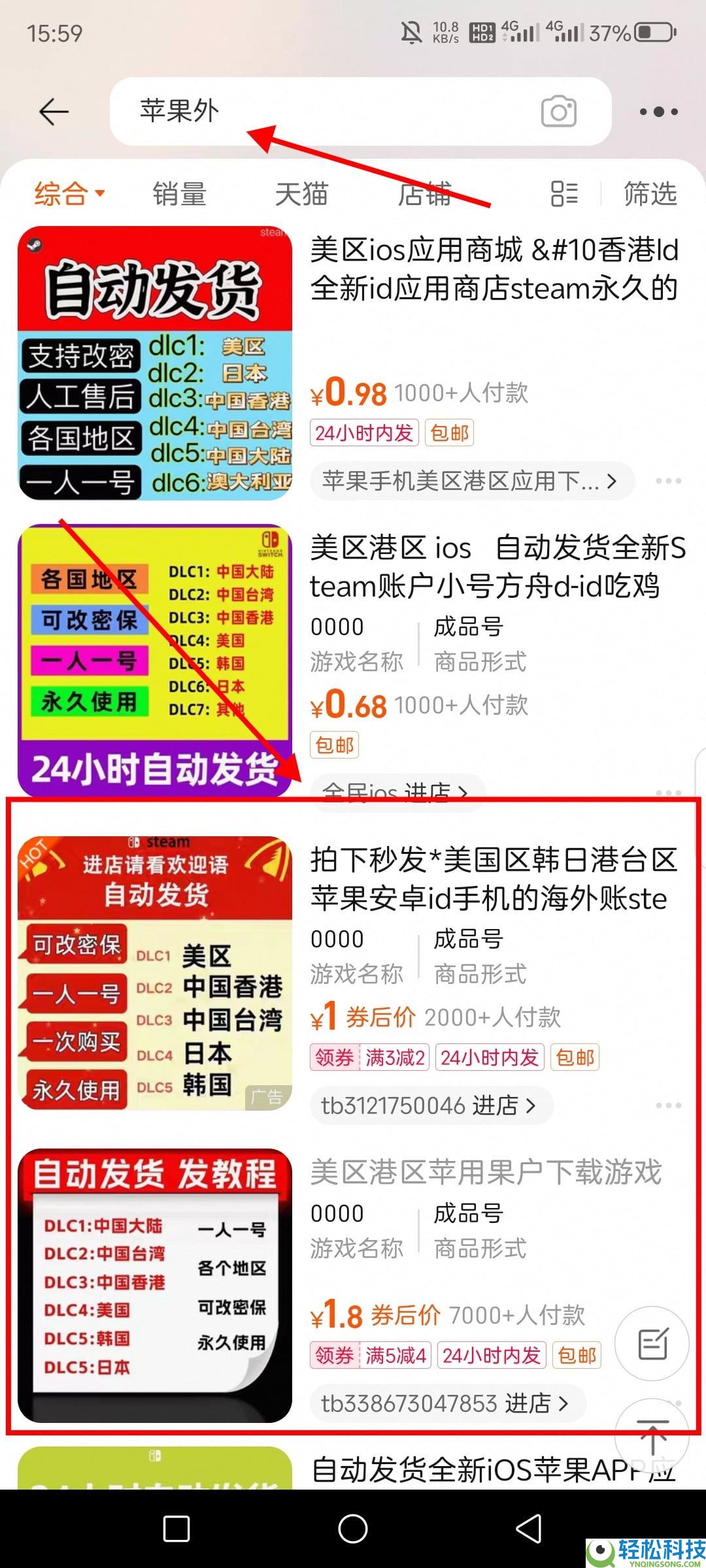Image resolution: width=706 pixels, height=1568 pixels.
Task: Click the ellipsis next to first product
Action: click(x=667, y=480)
